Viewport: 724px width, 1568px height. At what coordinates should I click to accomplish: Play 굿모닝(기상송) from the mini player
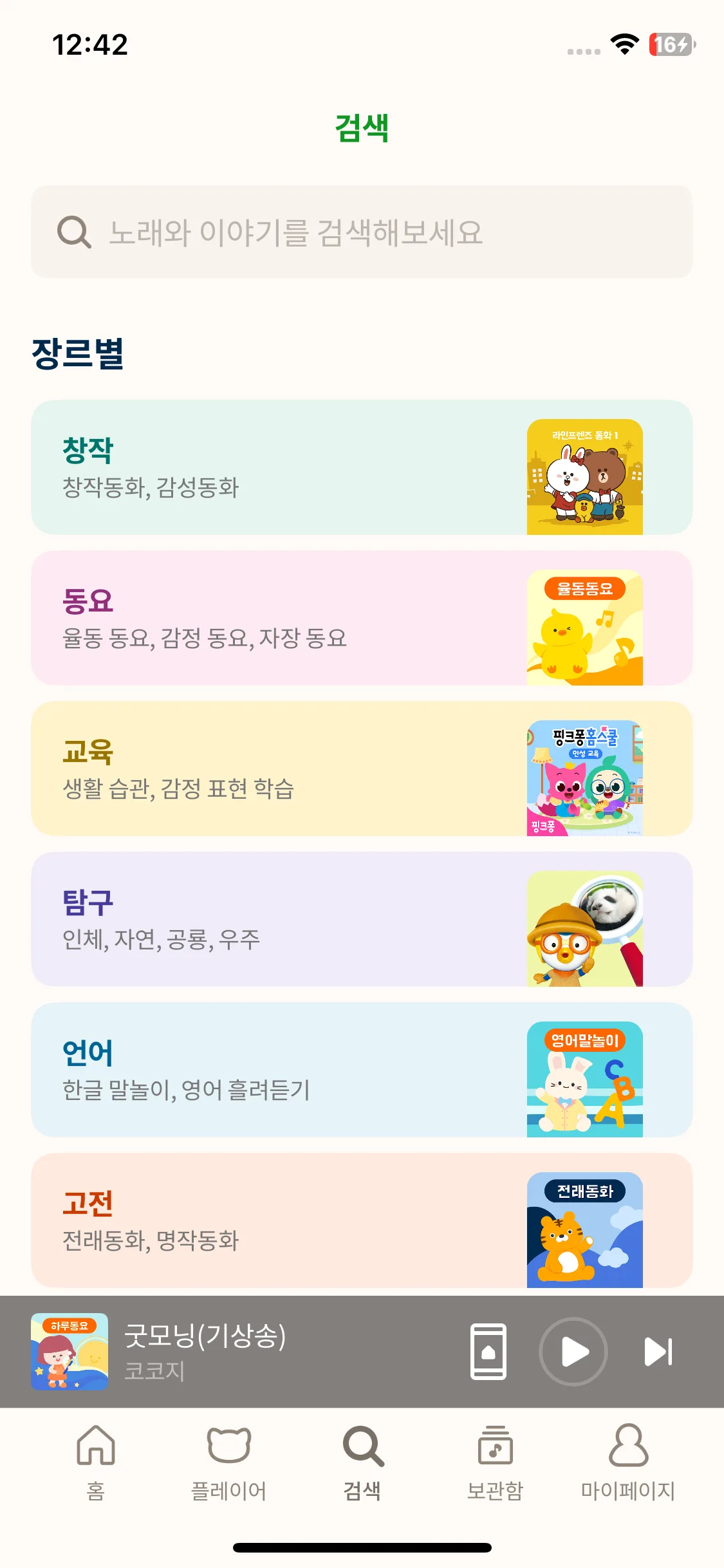573,1352
